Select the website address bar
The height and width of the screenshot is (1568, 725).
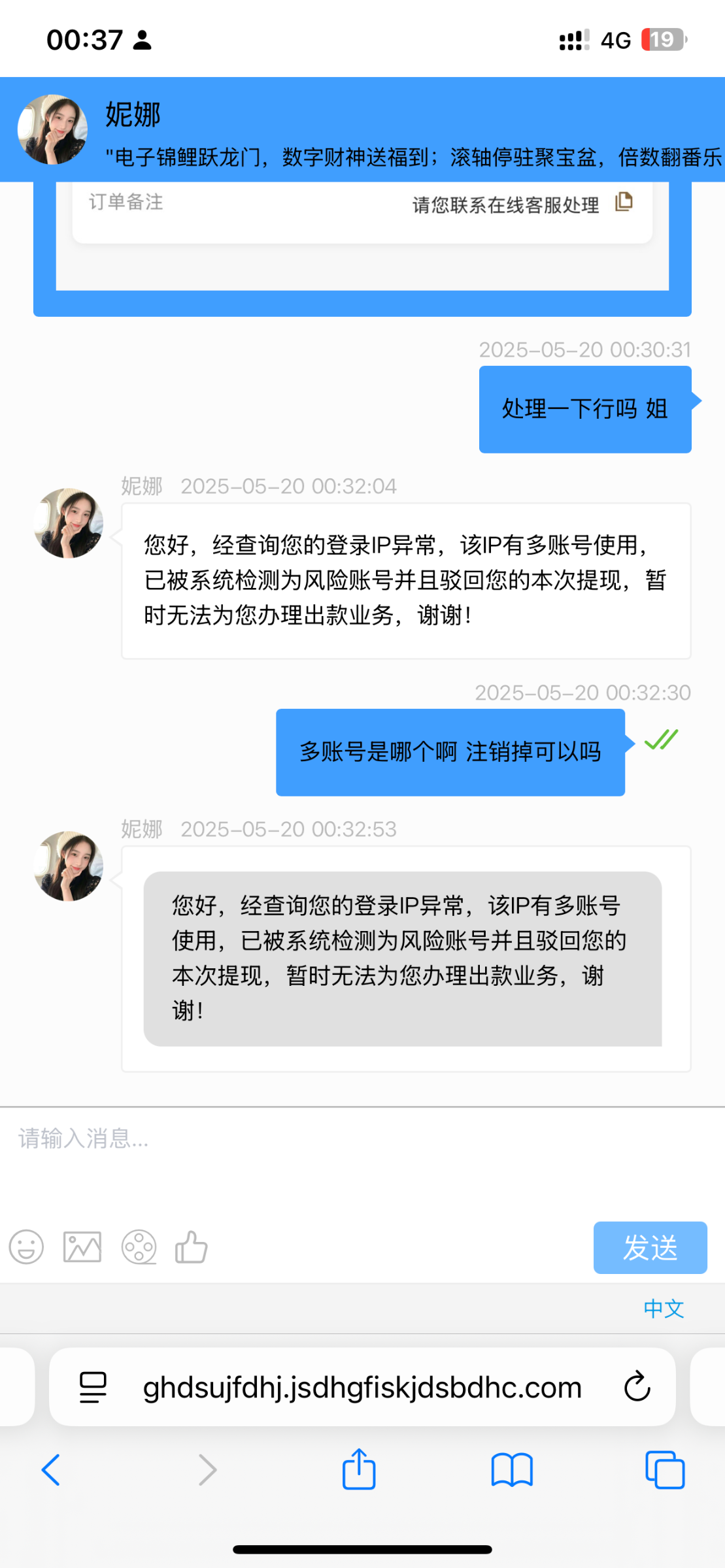click(362, 1387)
